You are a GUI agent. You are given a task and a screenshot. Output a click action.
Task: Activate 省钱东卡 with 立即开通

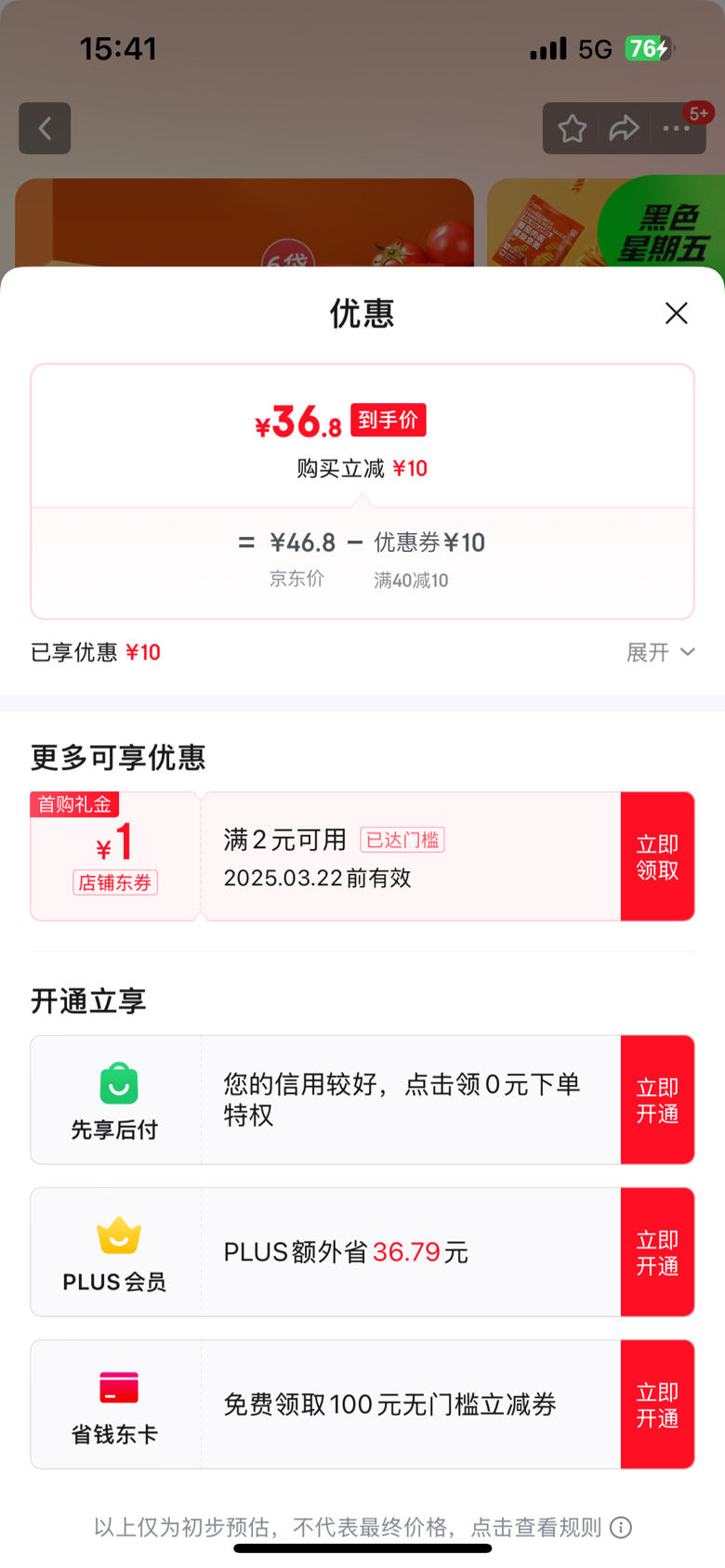(x=657, y=1405)
